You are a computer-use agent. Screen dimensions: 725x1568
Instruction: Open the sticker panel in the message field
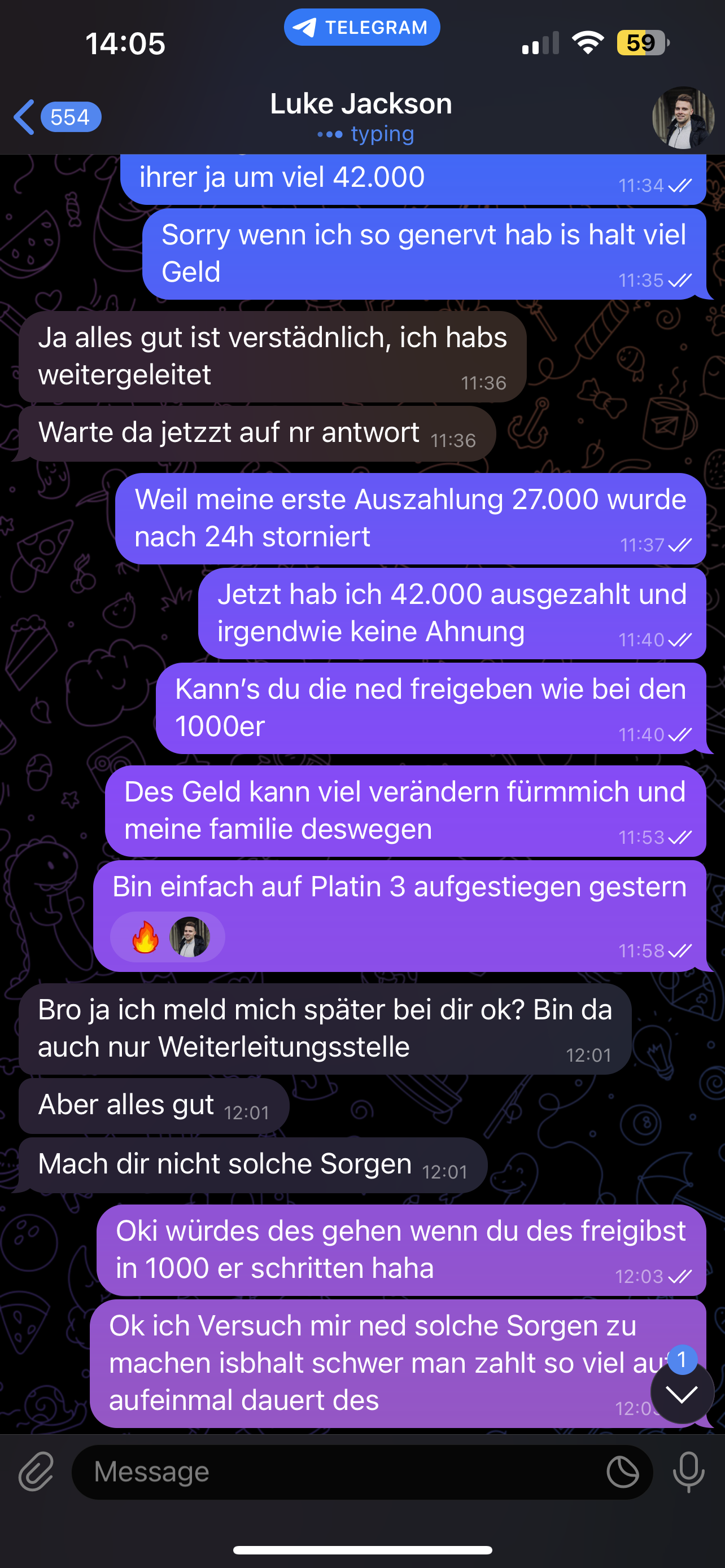[x=622, y=1472]
